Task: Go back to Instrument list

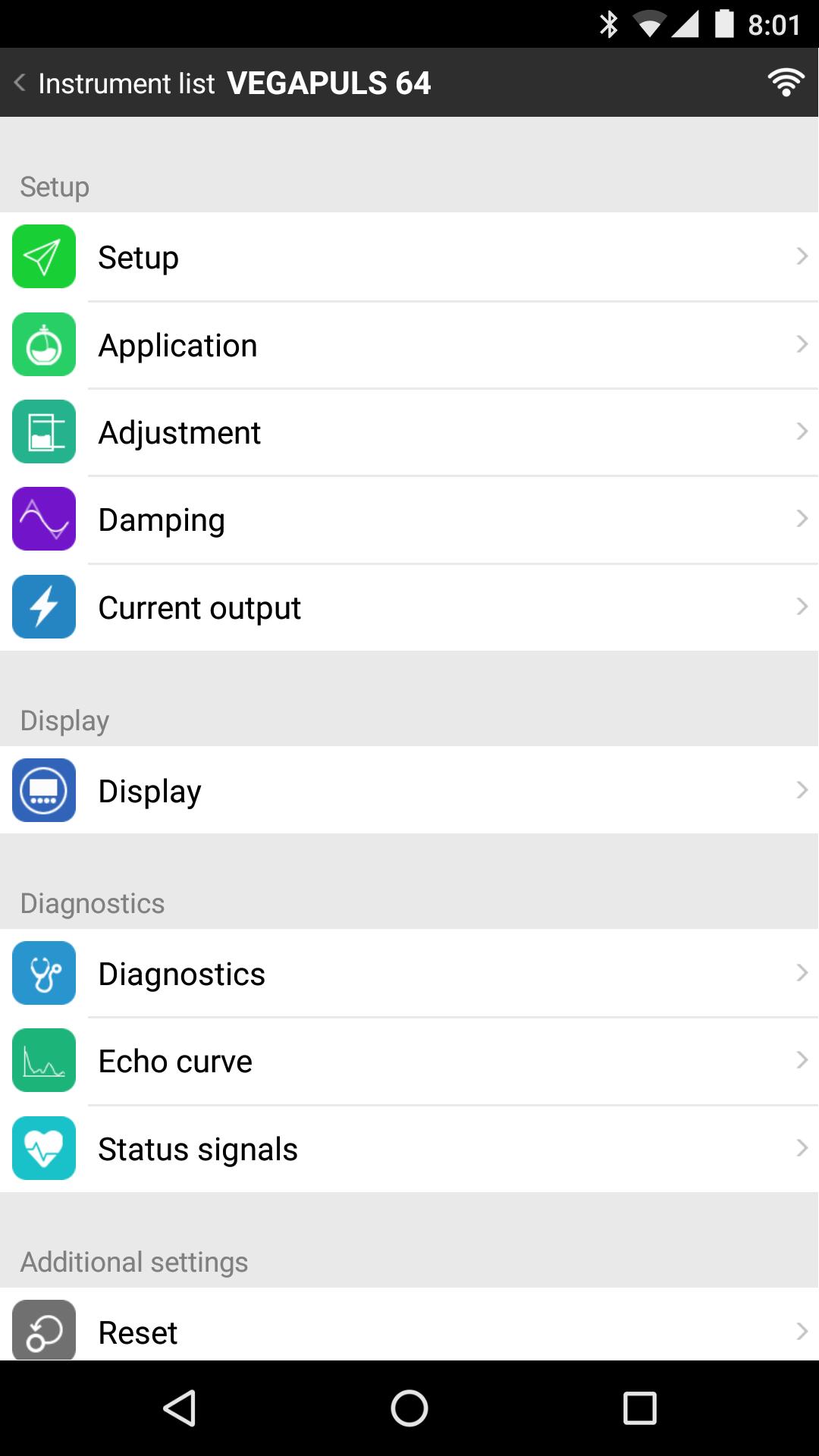Action: coord(115,83)
